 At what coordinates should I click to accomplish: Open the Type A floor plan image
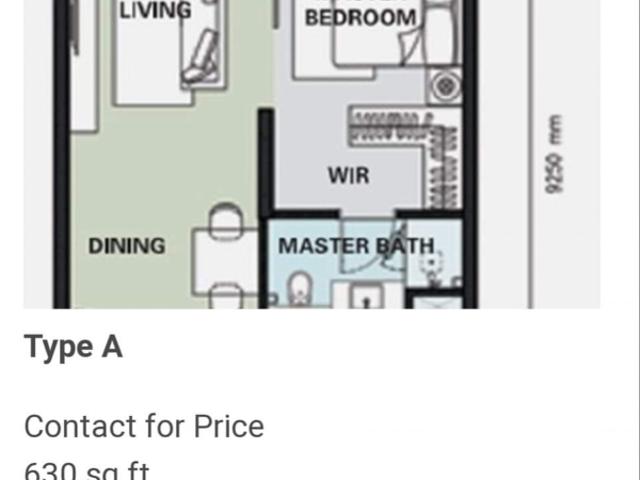[312, 154]
